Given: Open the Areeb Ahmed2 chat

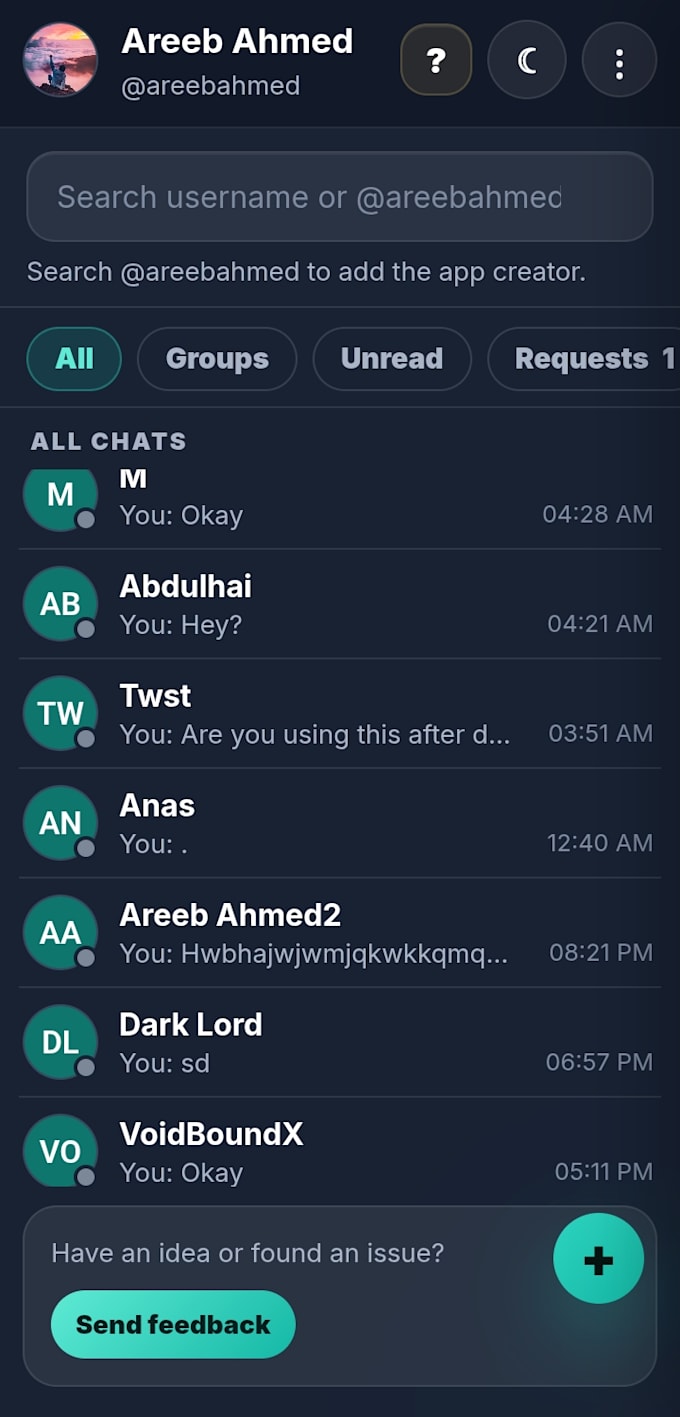Looking at the screenshot, I should [340, 933].
